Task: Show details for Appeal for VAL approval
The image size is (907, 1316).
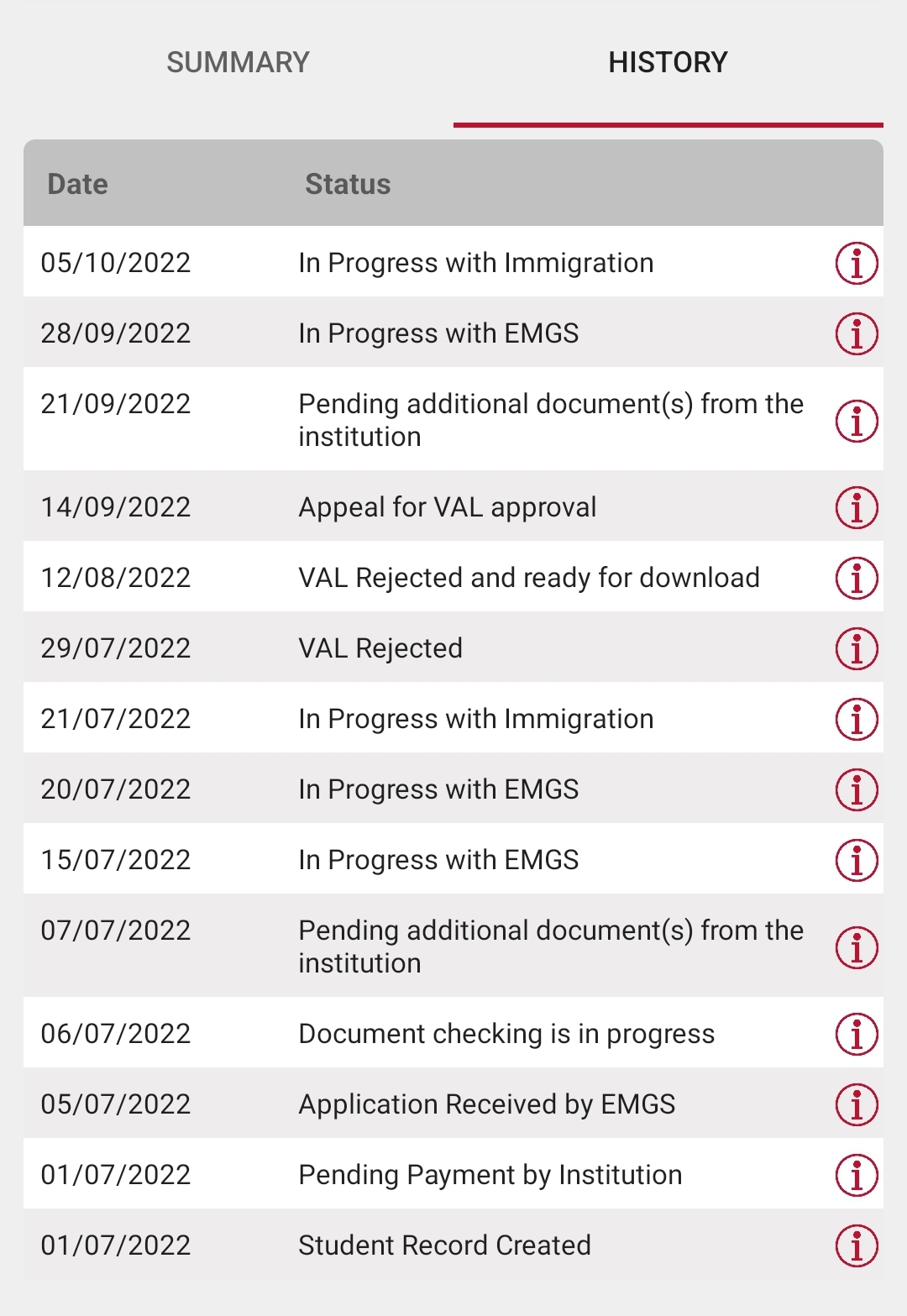Action: pyautogui.click(x=856, y=508)
